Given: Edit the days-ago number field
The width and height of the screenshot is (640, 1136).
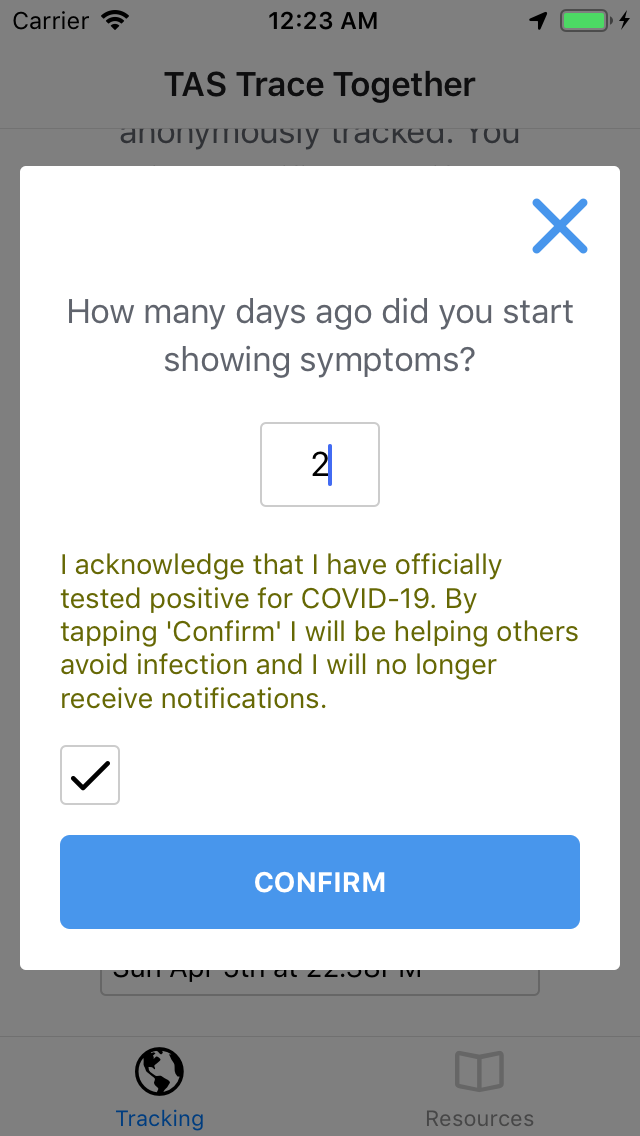Looking at the screenshot, I should pyautogui.click(x=320, y=464).
